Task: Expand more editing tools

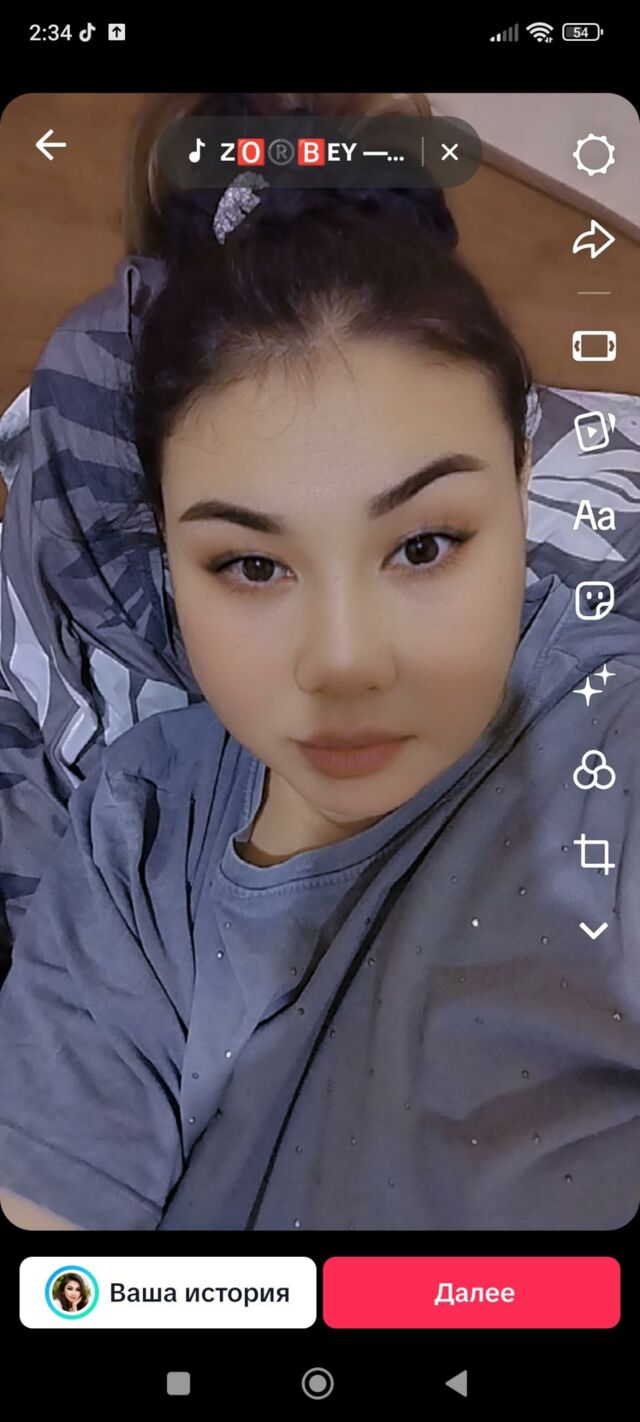Action: coord(593,931)
